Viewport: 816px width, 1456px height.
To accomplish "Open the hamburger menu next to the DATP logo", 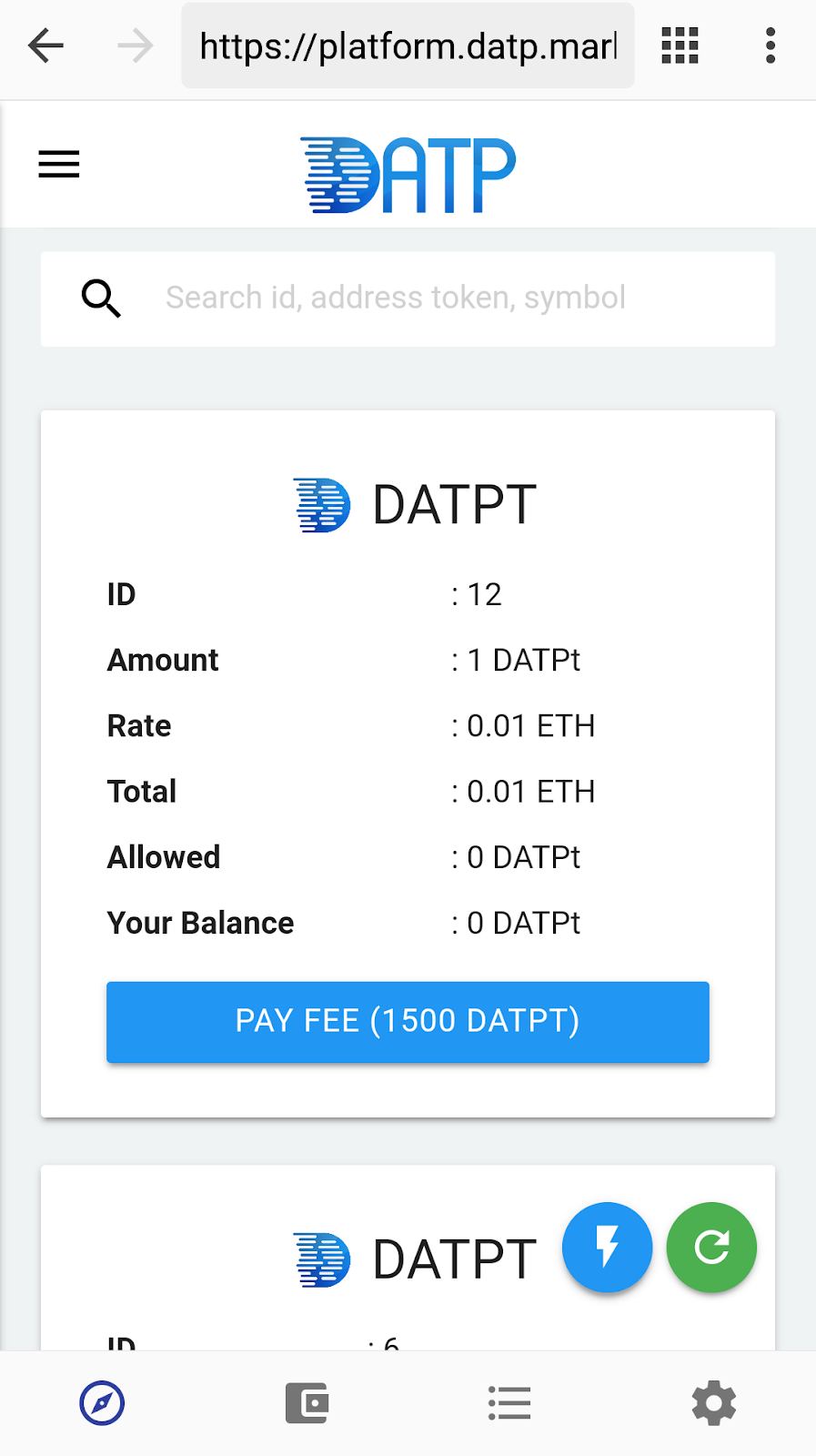I will (58, 164).
